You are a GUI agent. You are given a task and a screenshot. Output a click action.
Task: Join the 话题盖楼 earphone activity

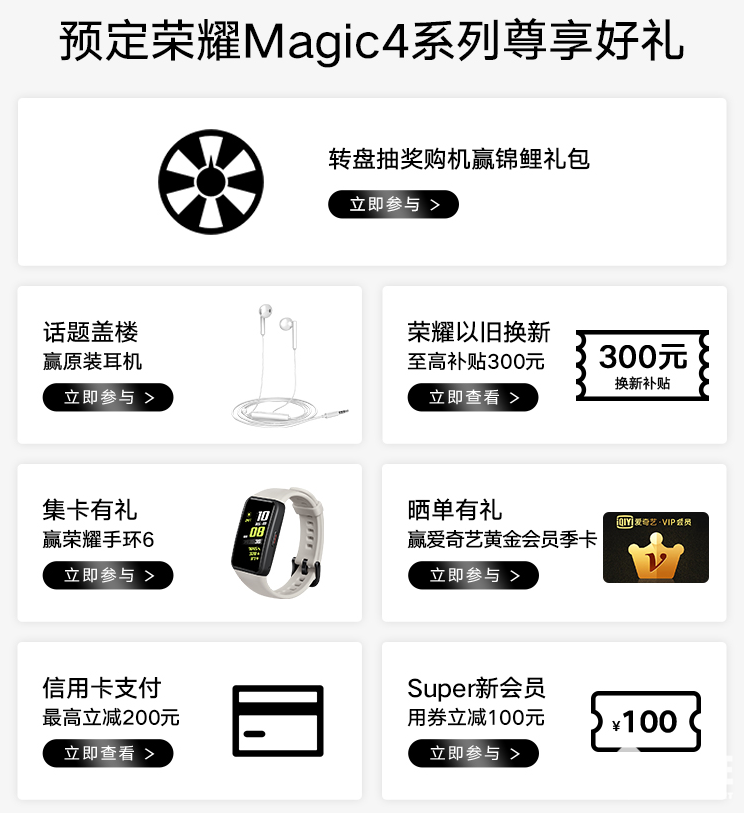coord(108,397)
